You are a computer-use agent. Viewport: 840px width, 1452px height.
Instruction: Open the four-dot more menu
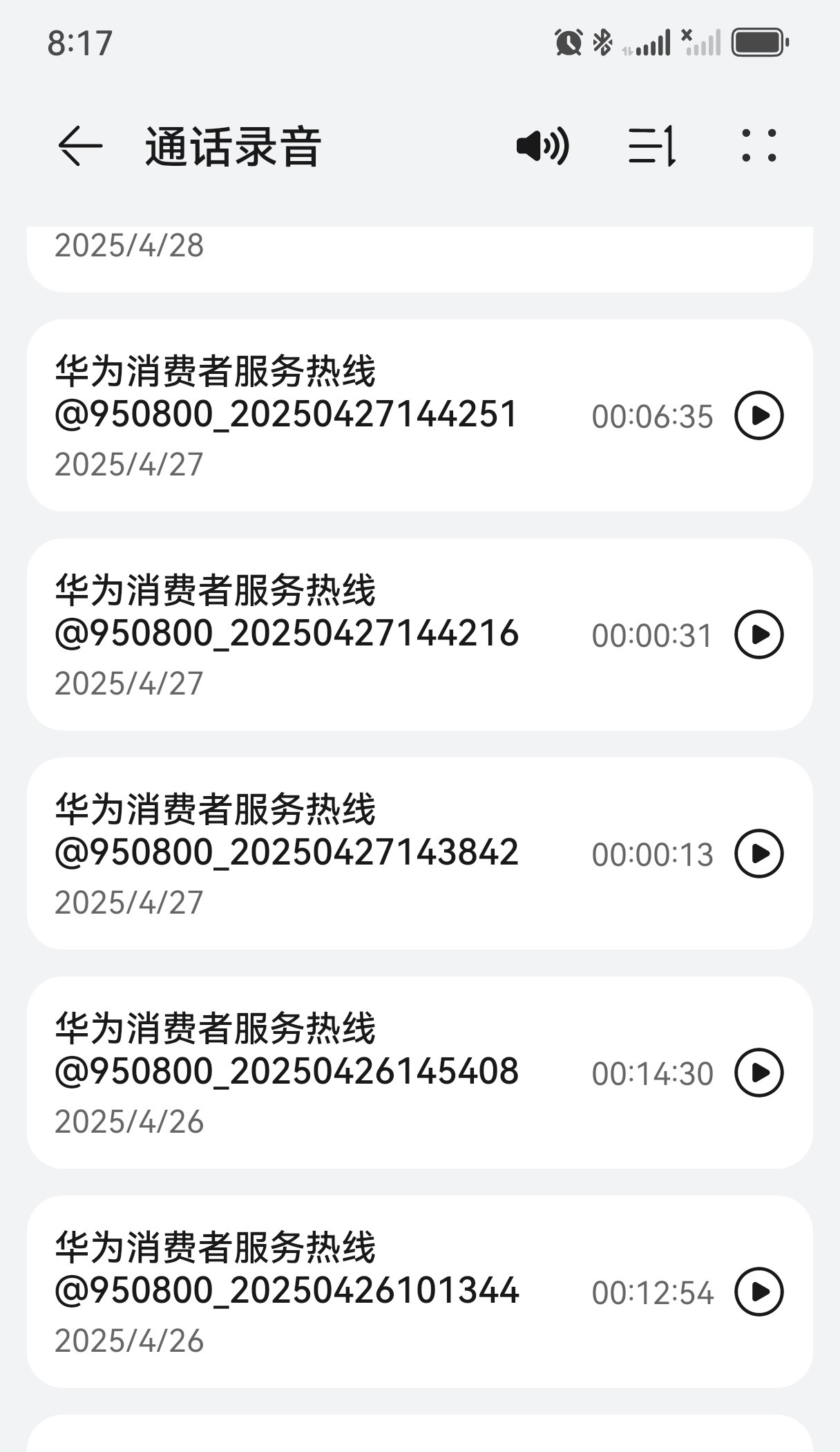pyautogui.click(x=759, y=146)
